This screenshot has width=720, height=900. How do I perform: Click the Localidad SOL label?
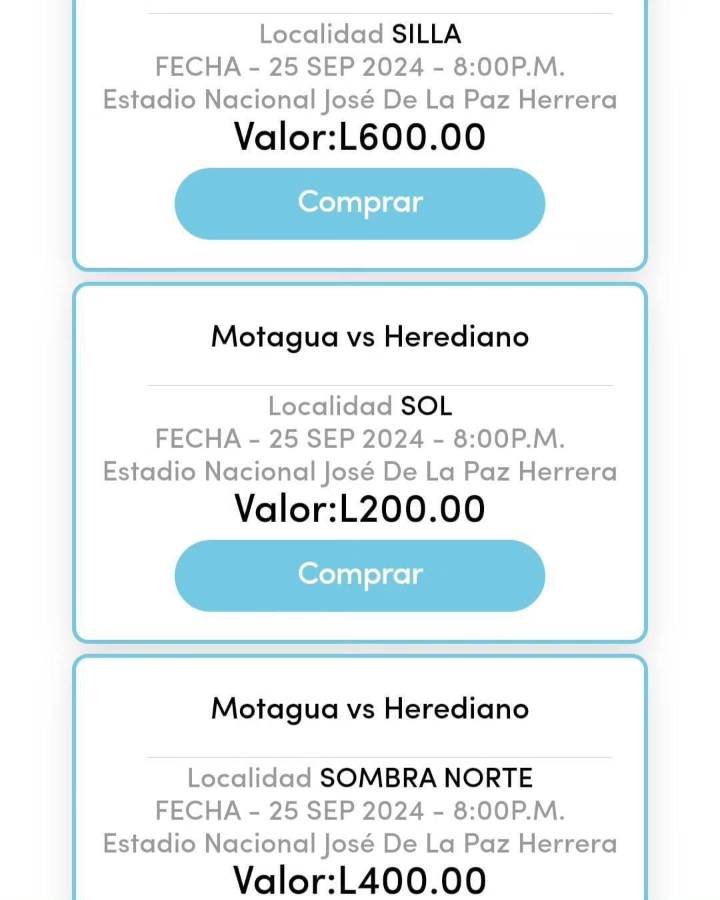pyautogui.click(x=359, y=406)
